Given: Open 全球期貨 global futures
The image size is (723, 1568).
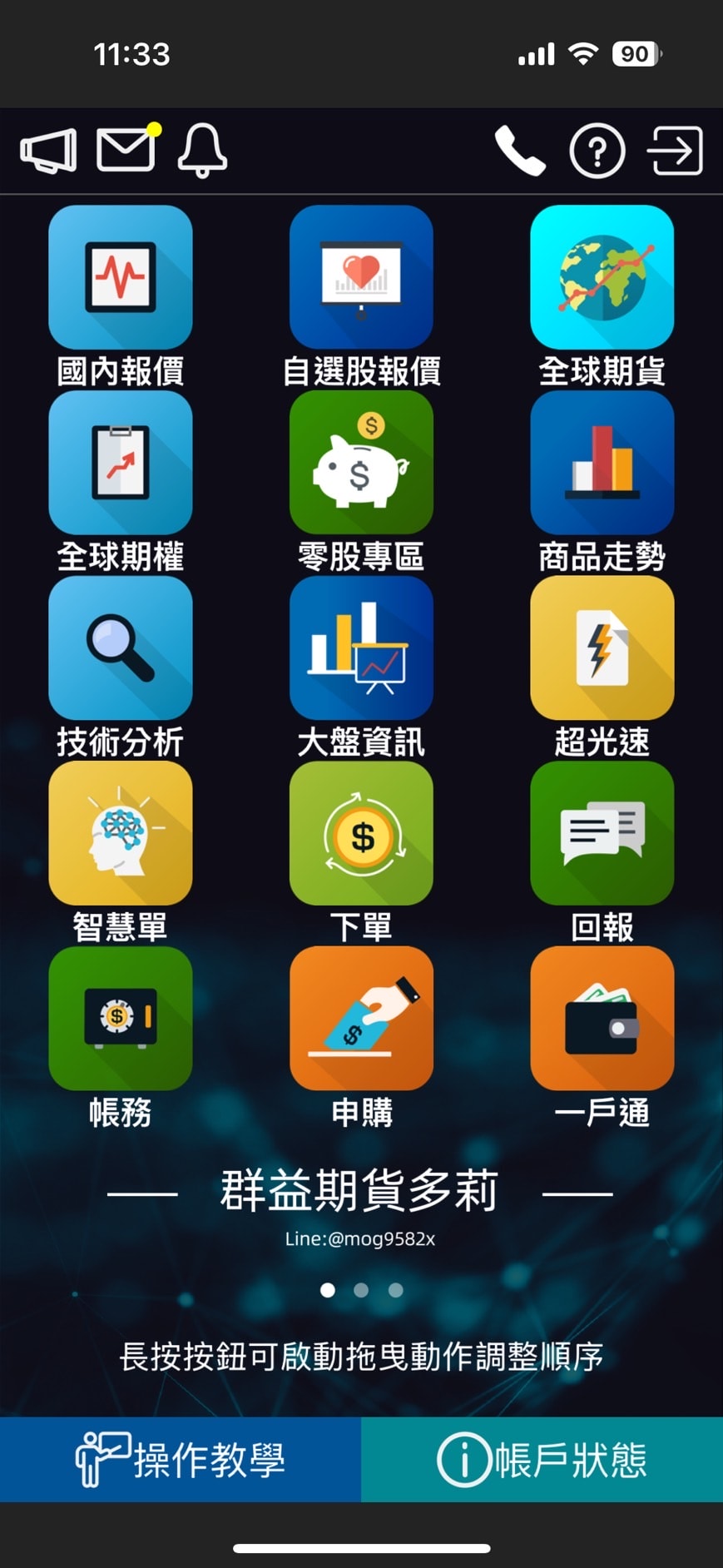Looking at the screenshot, I should (x=602, y=277).
